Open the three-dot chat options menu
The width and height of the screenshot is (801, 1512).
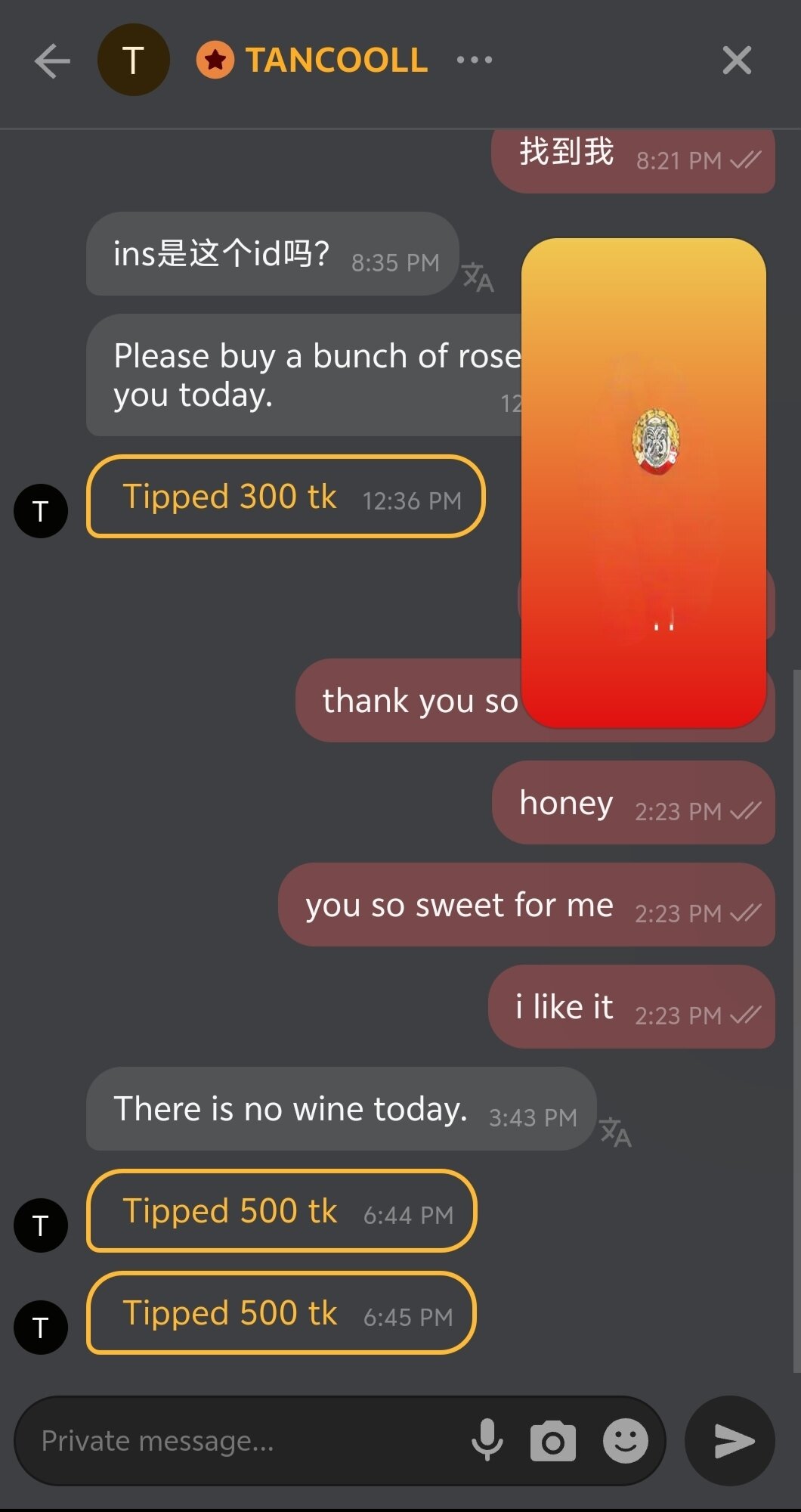tap(474, 60)
